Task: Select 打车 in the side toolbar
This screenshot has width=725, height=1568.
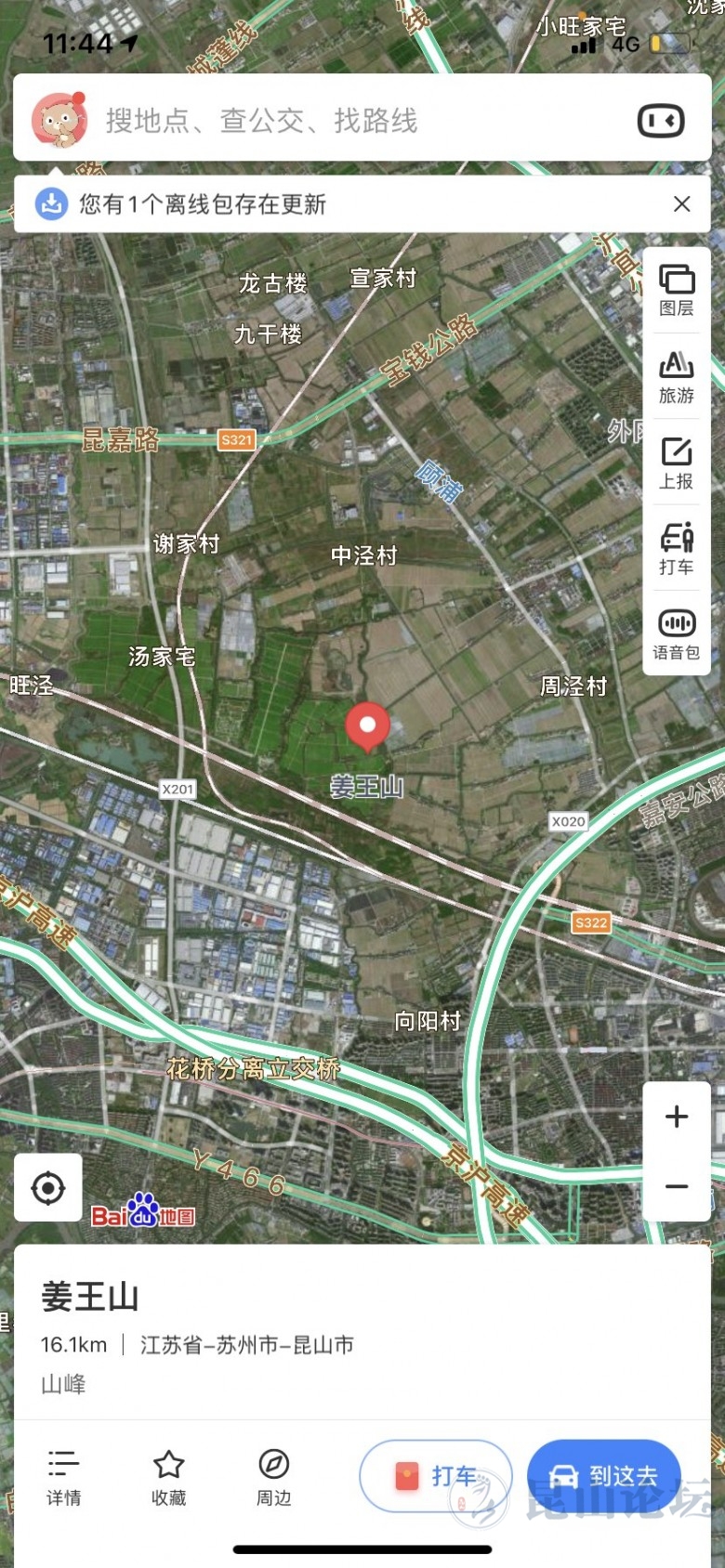Action: [677, 549]
